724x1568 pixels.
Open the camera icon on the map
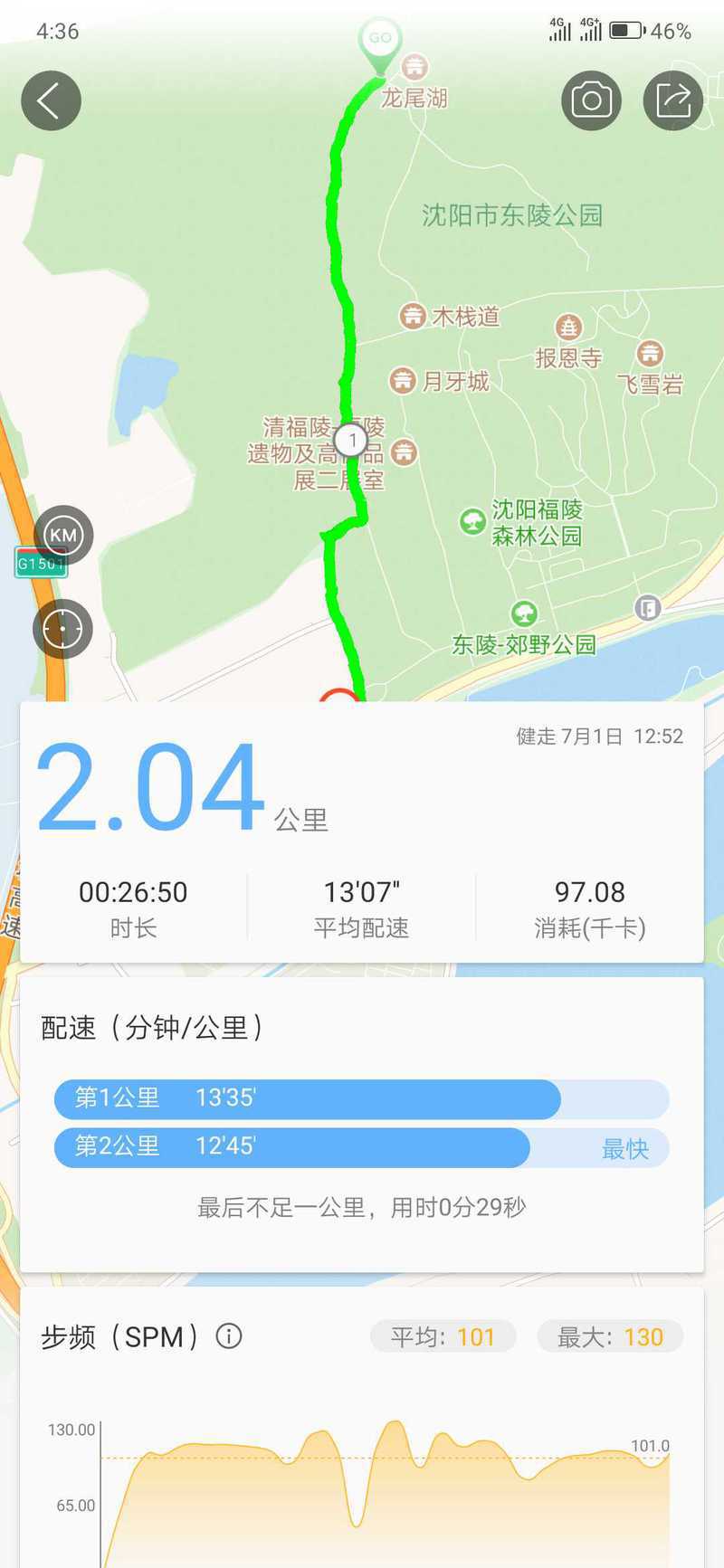[x=591, y=100]
